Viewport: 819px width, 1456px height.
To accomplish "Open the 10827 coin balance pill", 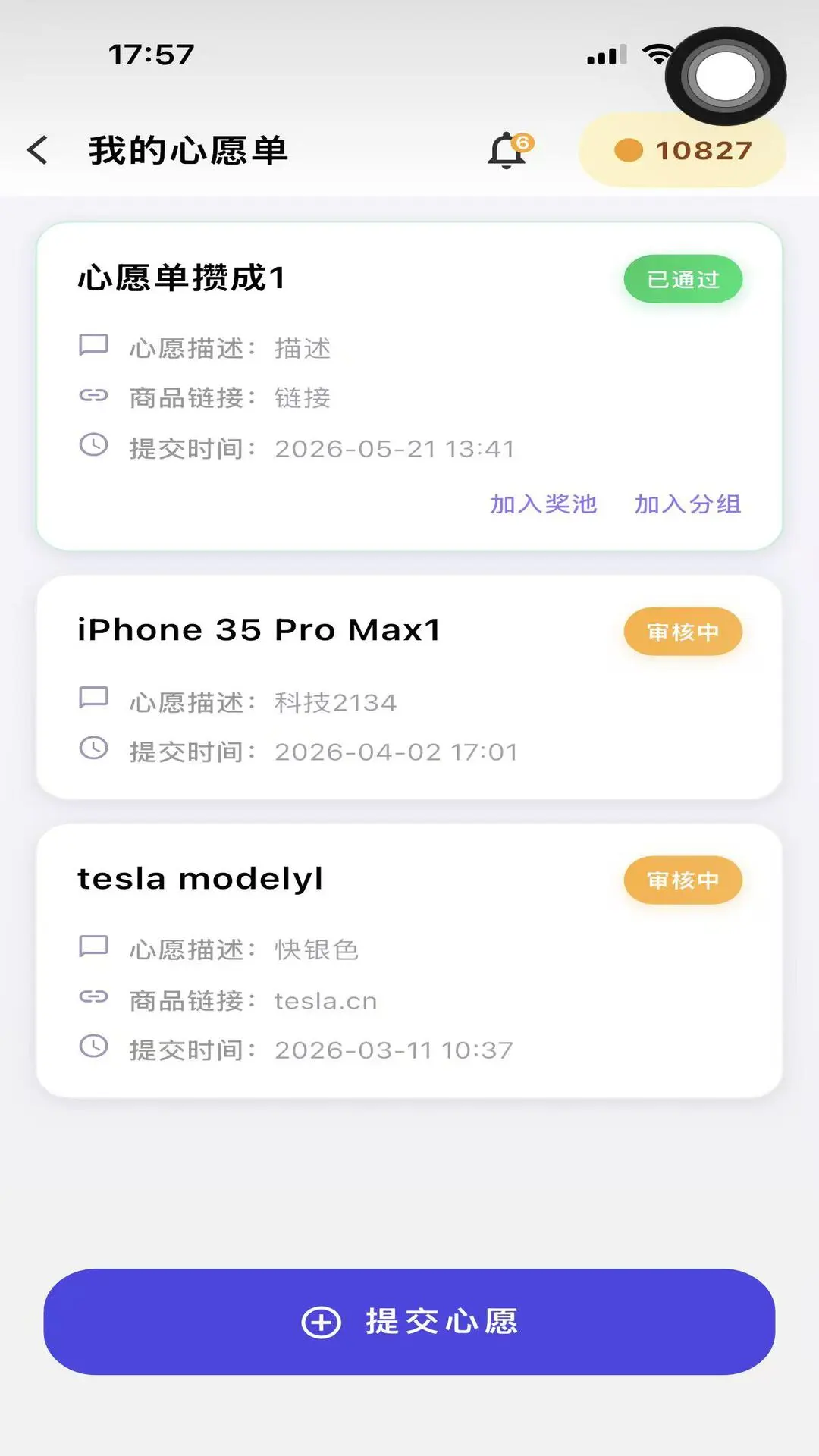I will [682, 150].
